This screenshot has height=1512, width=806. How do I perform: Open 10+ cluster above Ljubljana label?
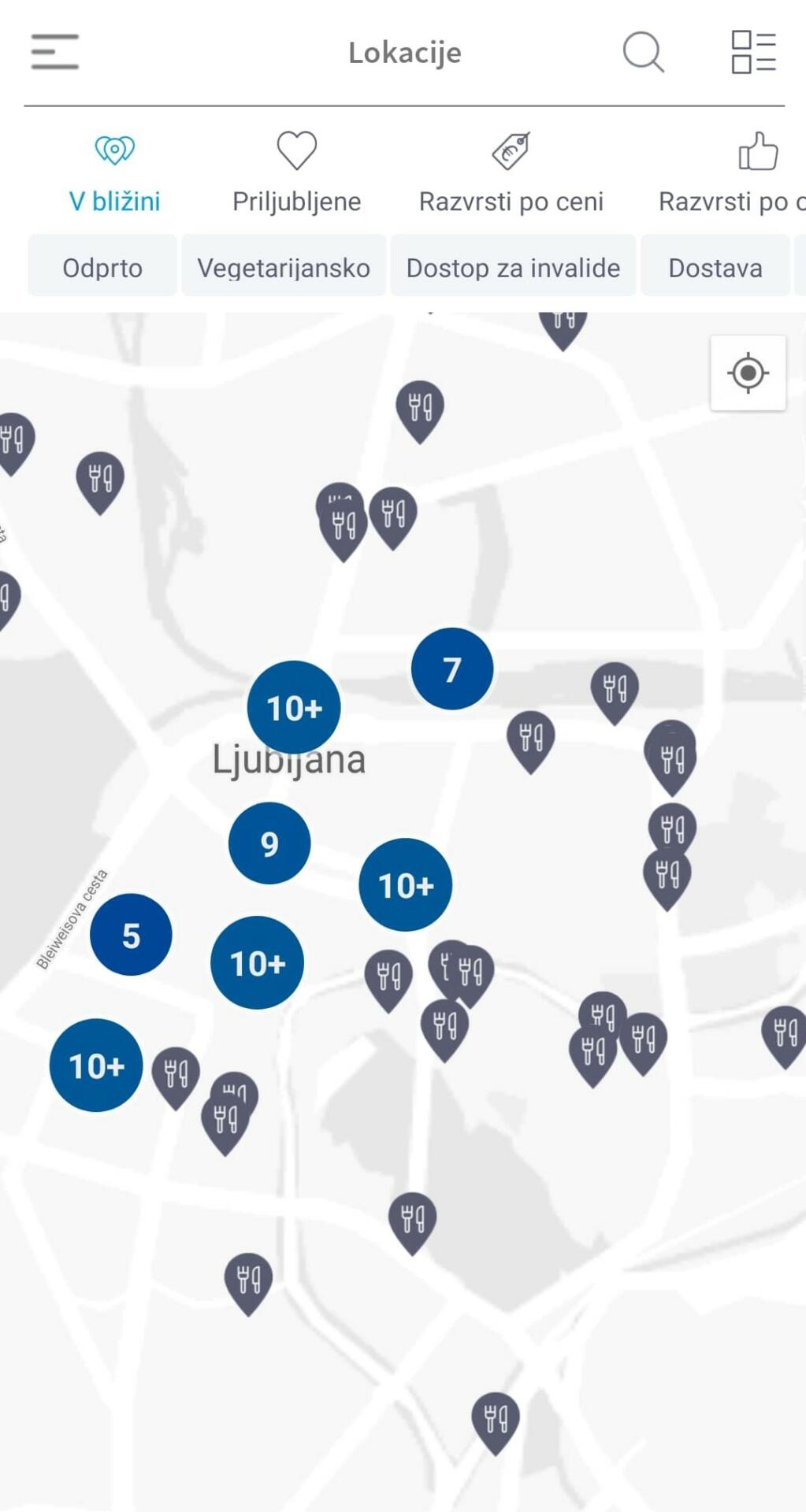click(294, 707)
